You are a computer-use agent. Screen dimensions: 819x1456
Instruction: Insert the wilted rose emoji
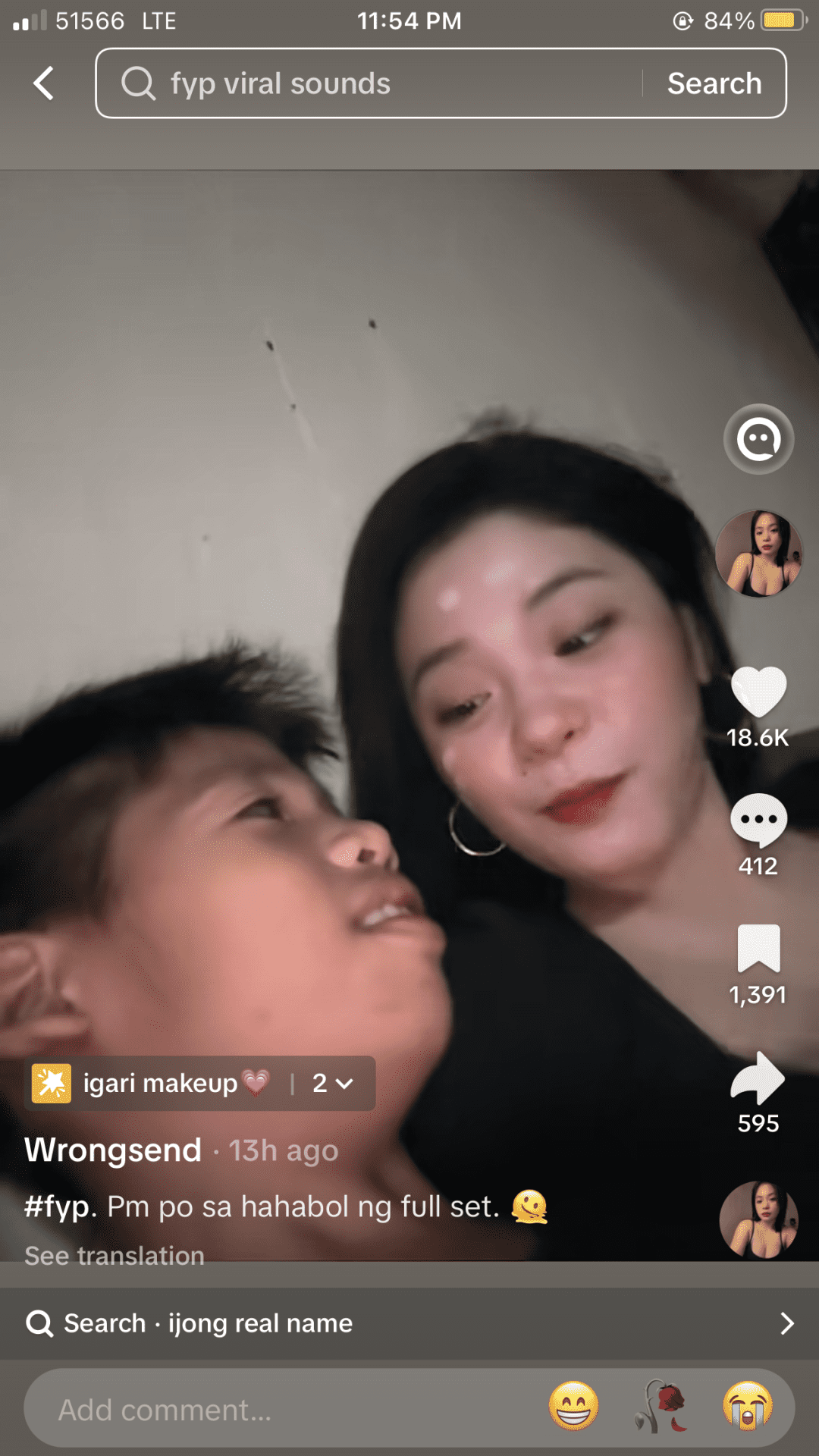point(661,1407)
